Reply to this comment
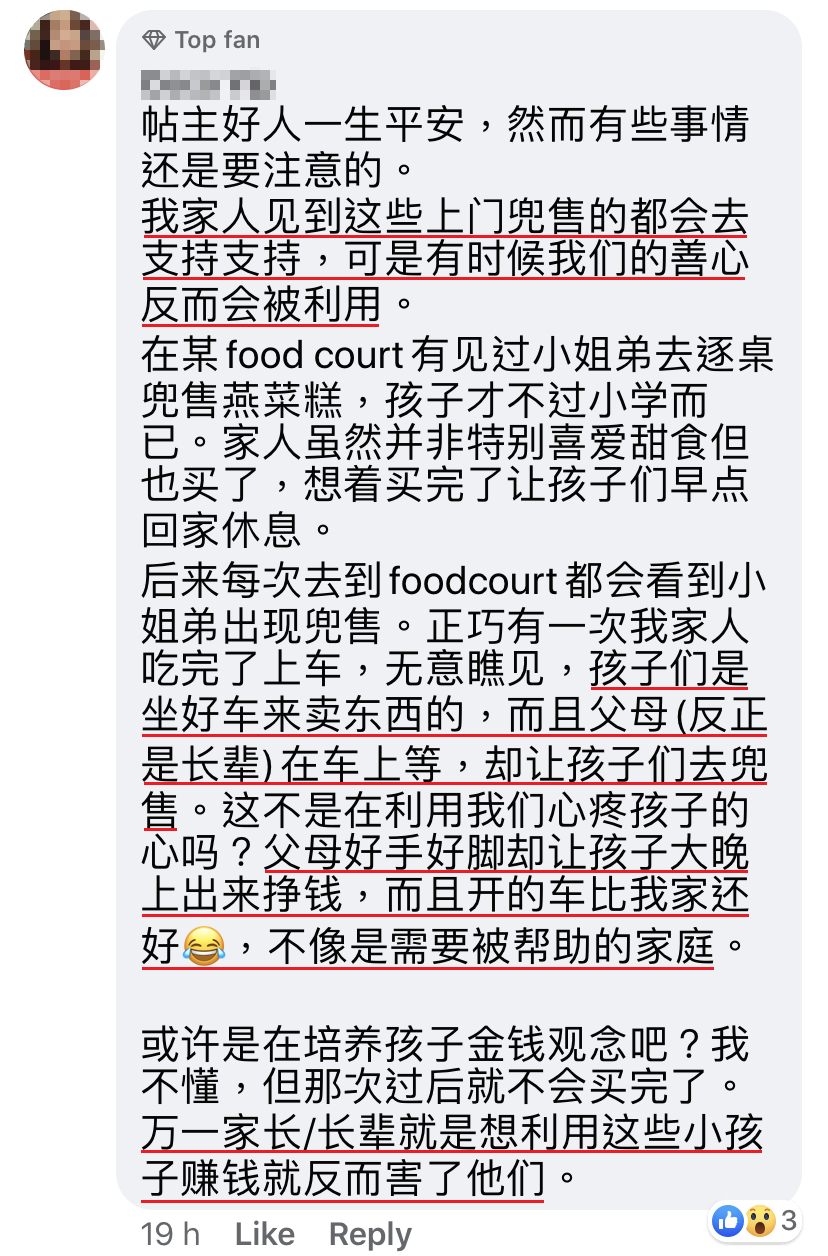The image size is (828, 1256). pos(370,1235)
